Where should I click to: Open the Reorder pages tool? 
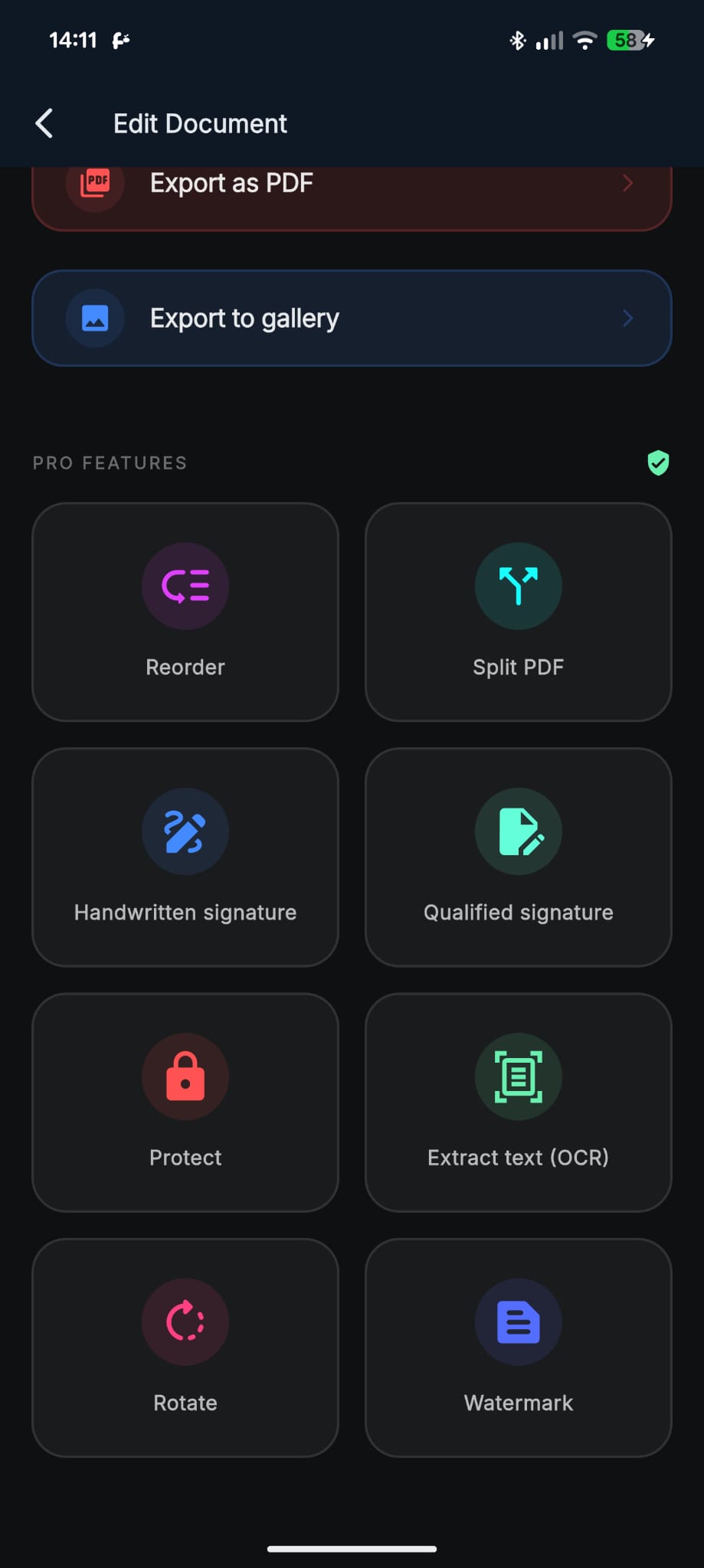(185, 611)
